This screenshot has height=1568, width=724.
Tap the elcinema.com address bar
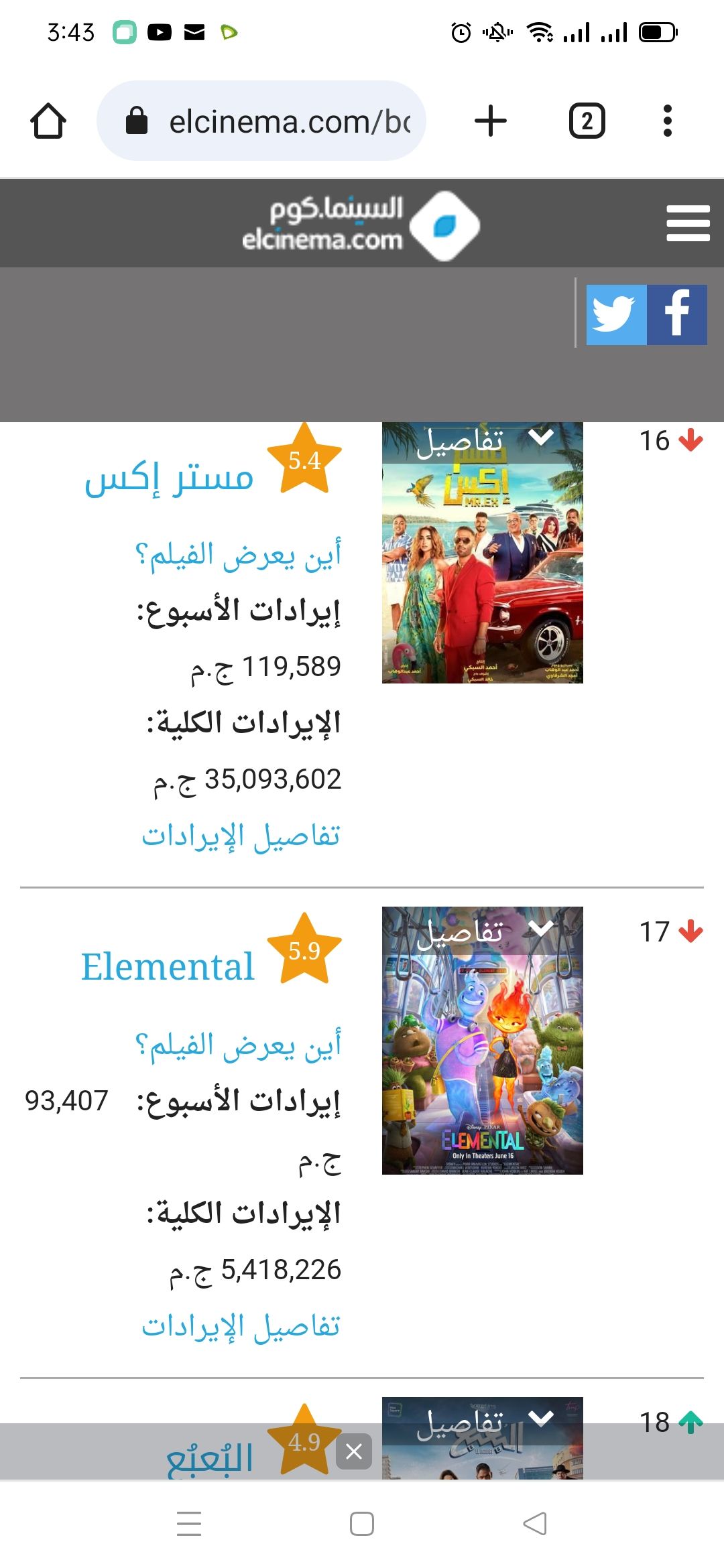(261, 121)
